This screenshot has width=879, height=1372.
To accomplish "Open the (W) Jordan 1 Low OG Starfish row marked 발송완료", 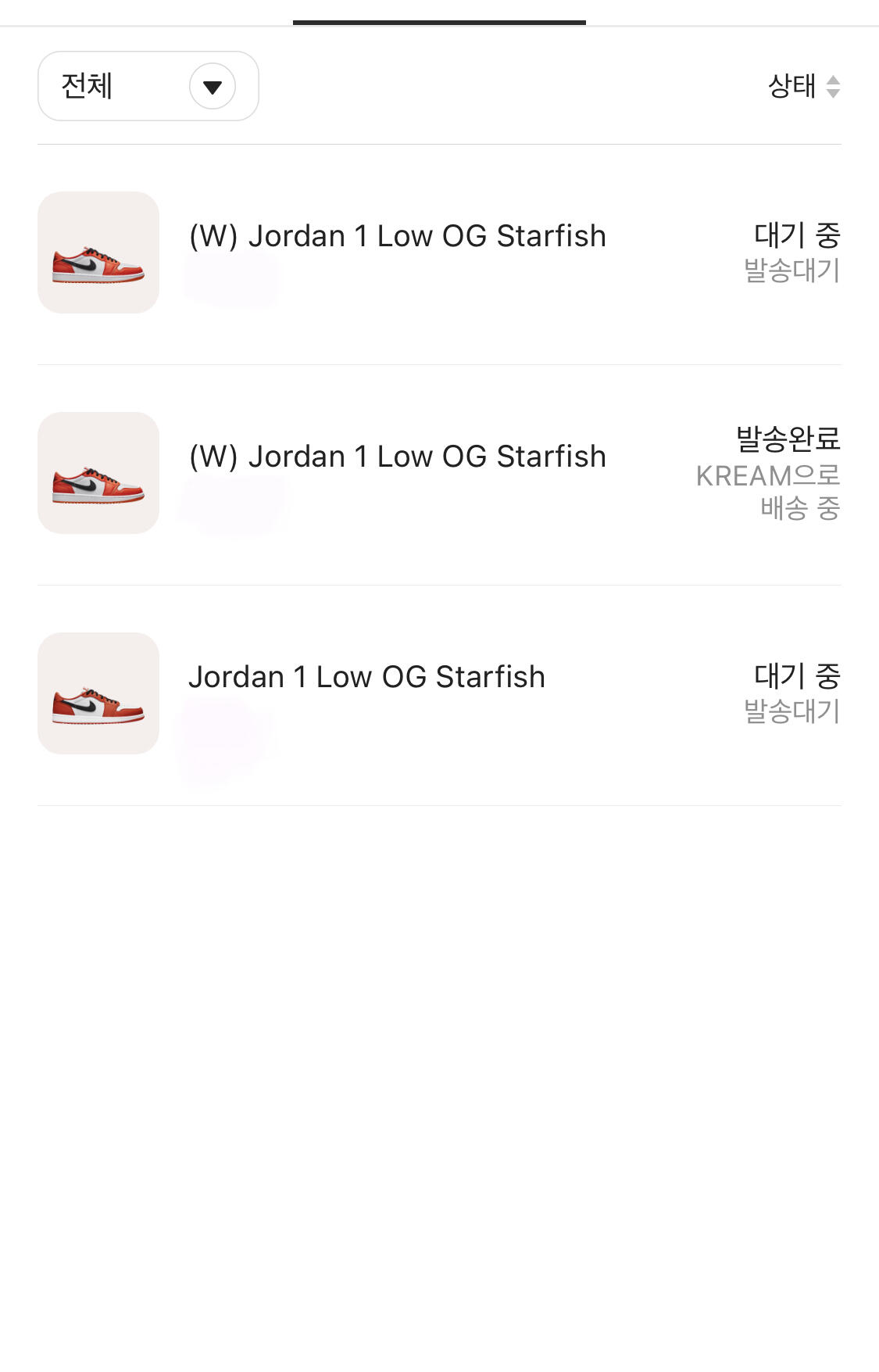I will [398, 457].
